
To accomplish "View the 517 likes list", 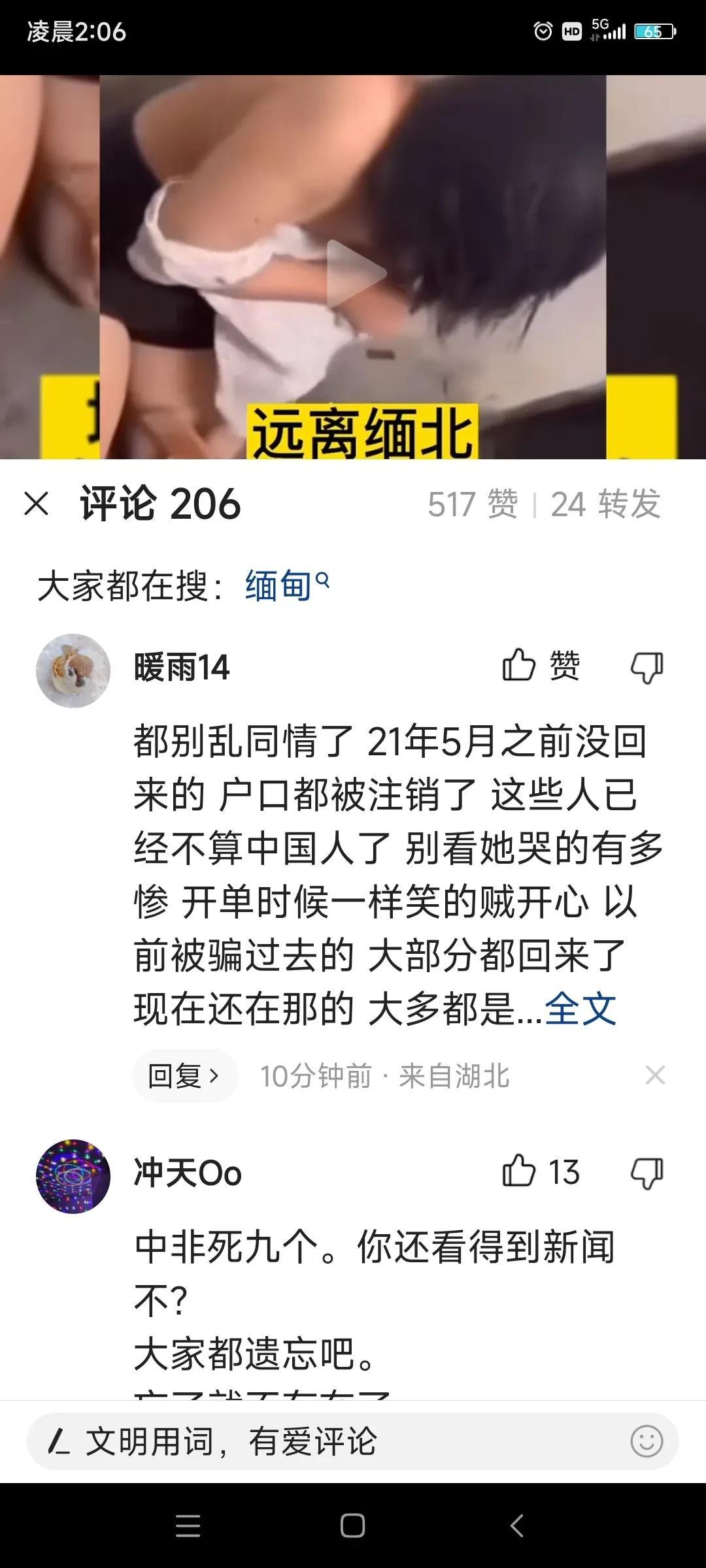I will pyautogui.click(x=473, y=504).
